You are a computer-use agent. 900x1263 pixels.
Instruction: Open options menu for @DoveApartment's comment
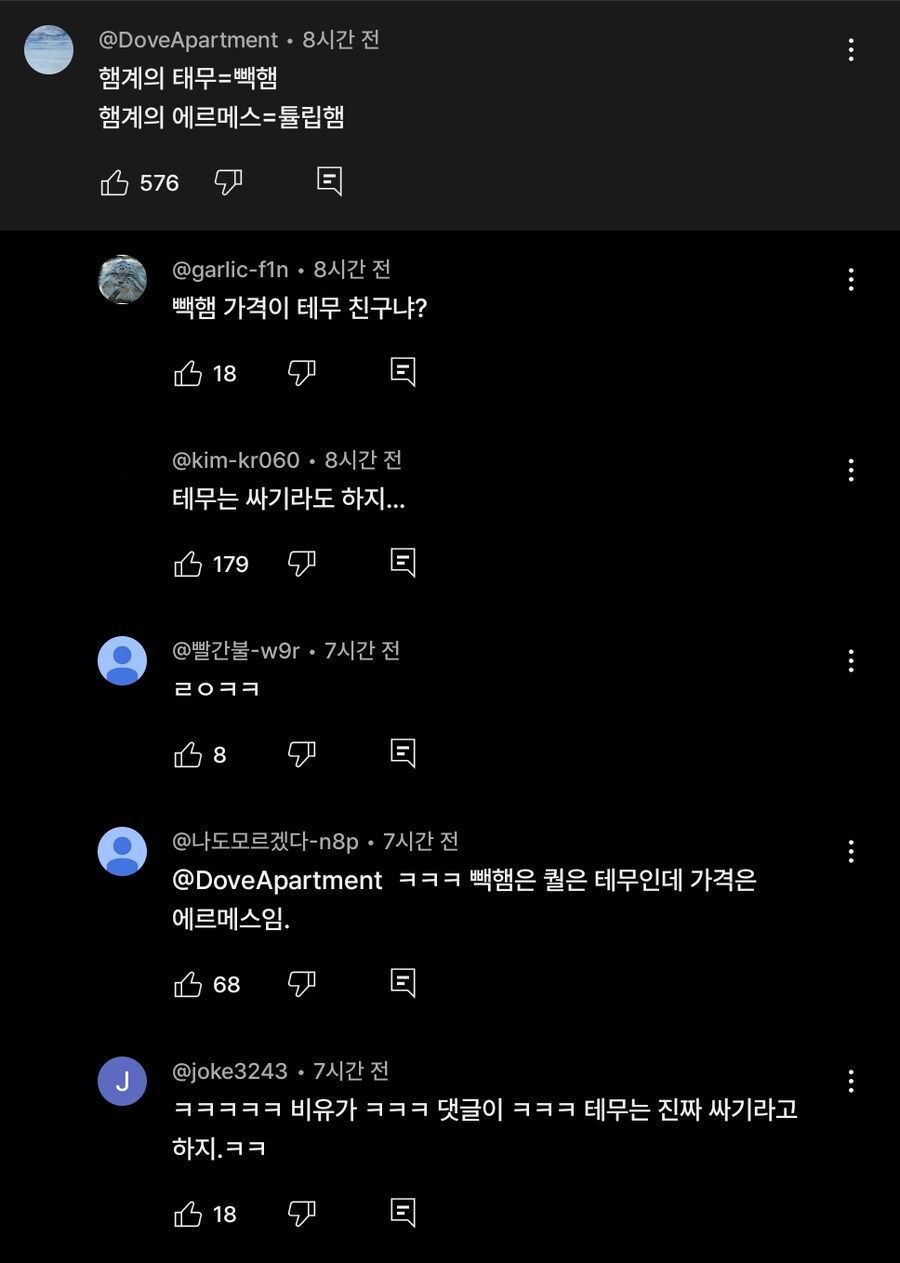pyautogui.click(x=851, y=49)
